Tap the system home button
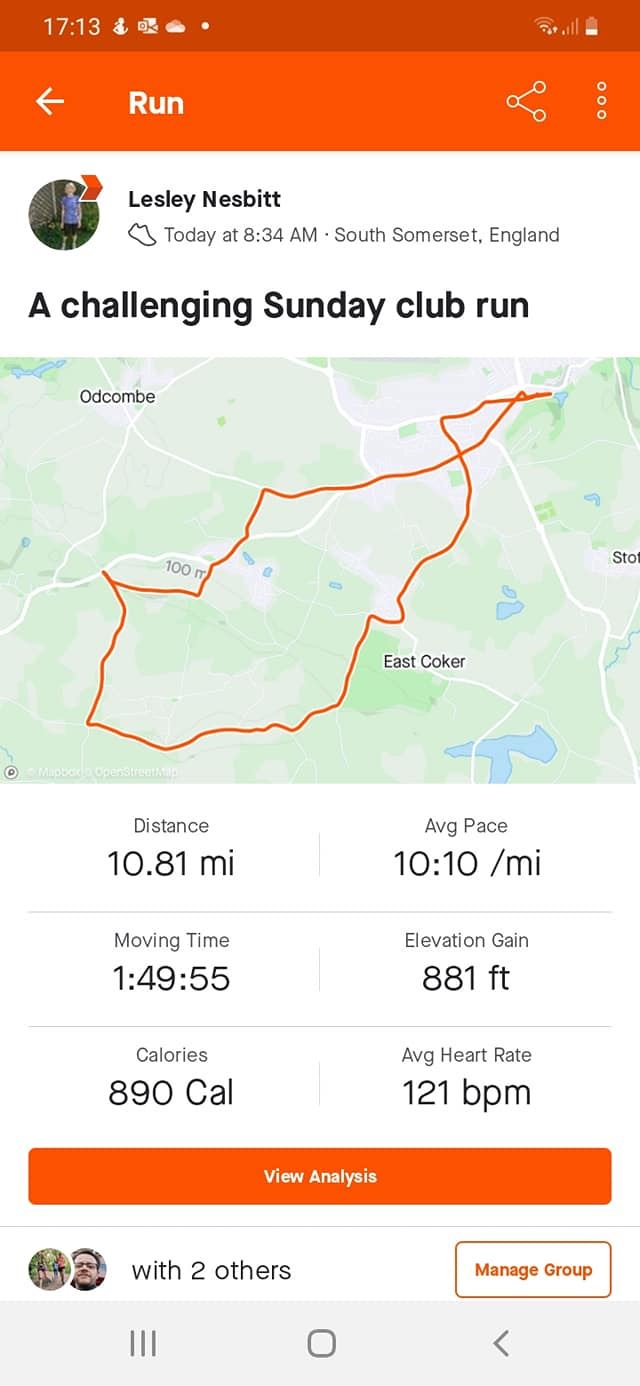The height and width of the screenshot is (1386, 640). [x=321, y=1343]
